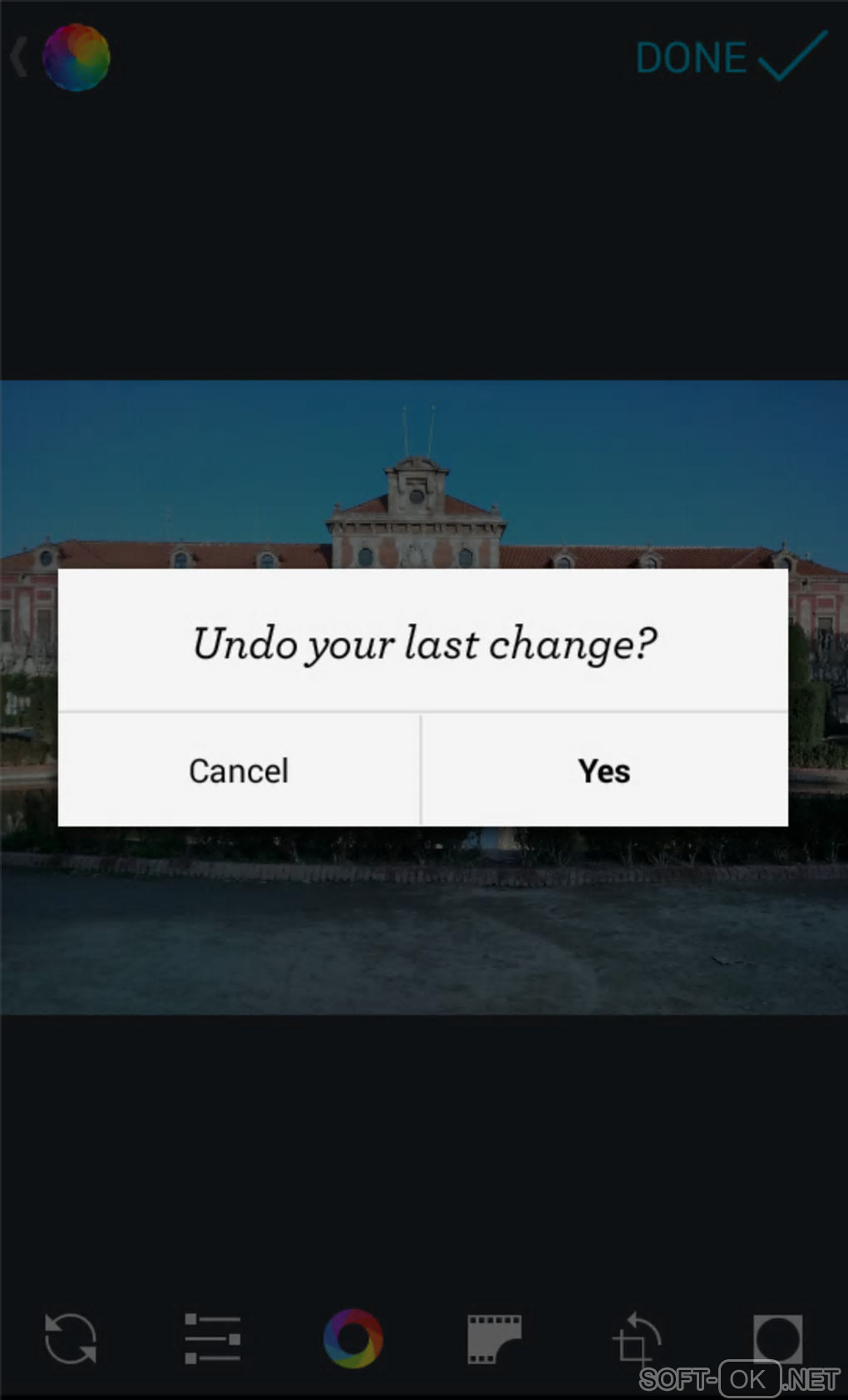Tap the undo circular arrows icon
This screenshot has height=1400, width=848.
pyautogui.click(x=71, y=1338)
